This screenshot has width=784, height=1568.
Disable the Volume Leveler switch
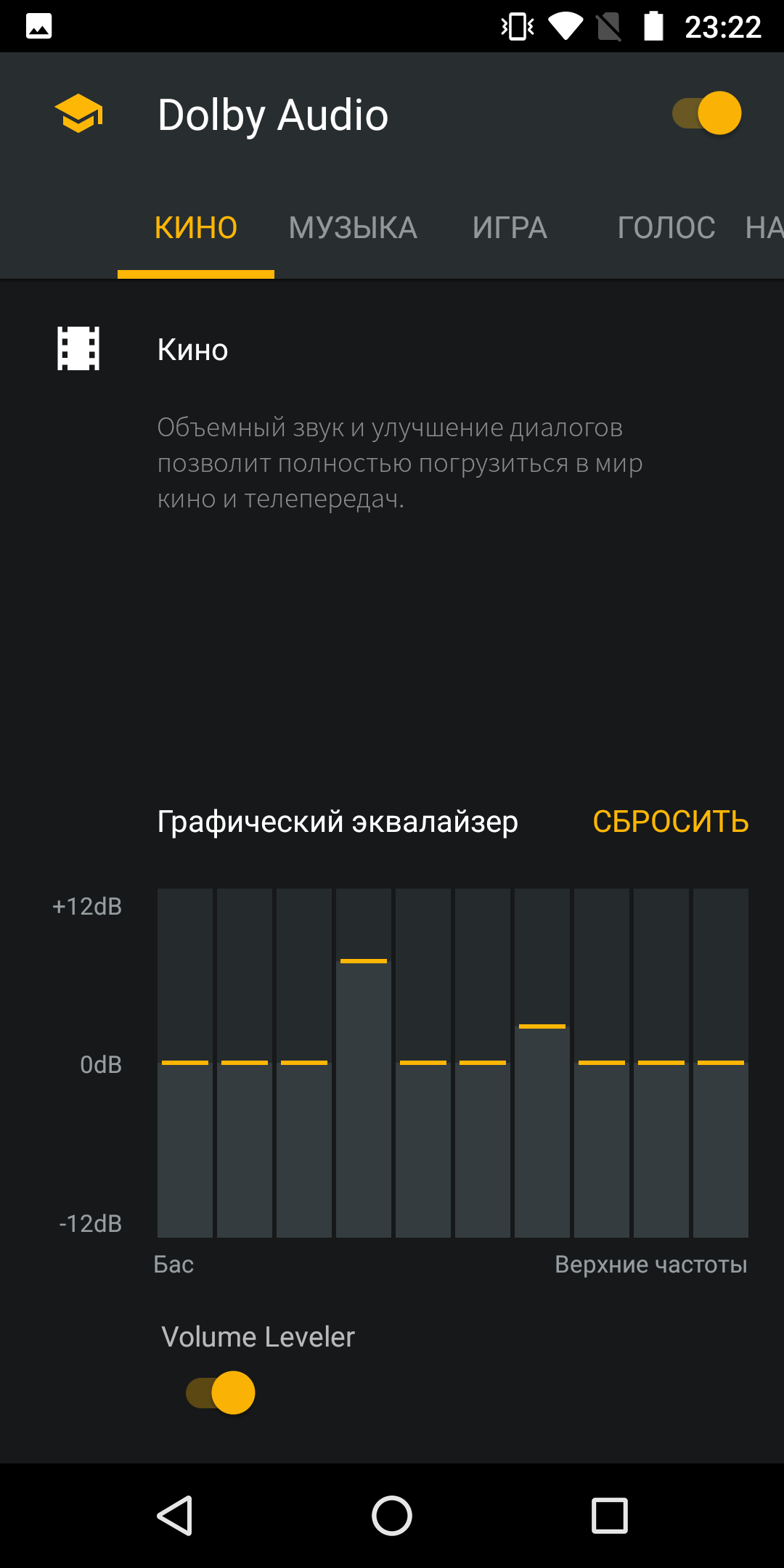(221, 1392)
